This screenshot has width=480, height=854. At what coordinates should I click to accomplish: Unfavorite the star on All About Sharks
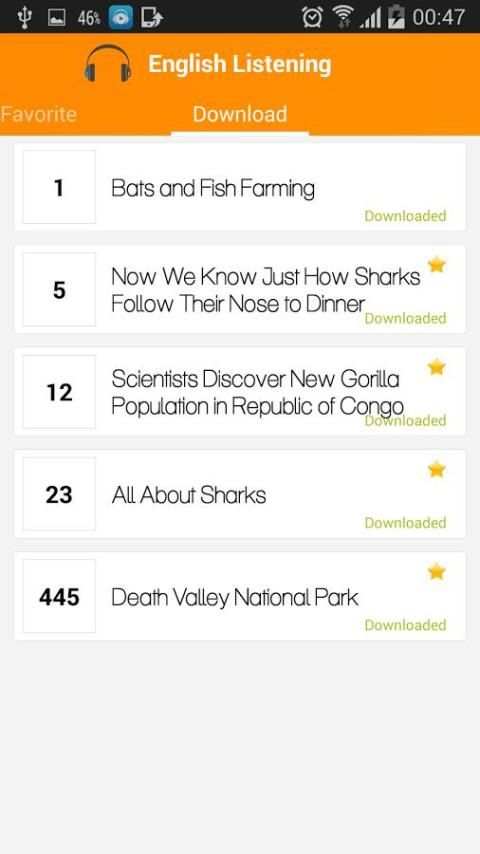click(x=436, y=469)
